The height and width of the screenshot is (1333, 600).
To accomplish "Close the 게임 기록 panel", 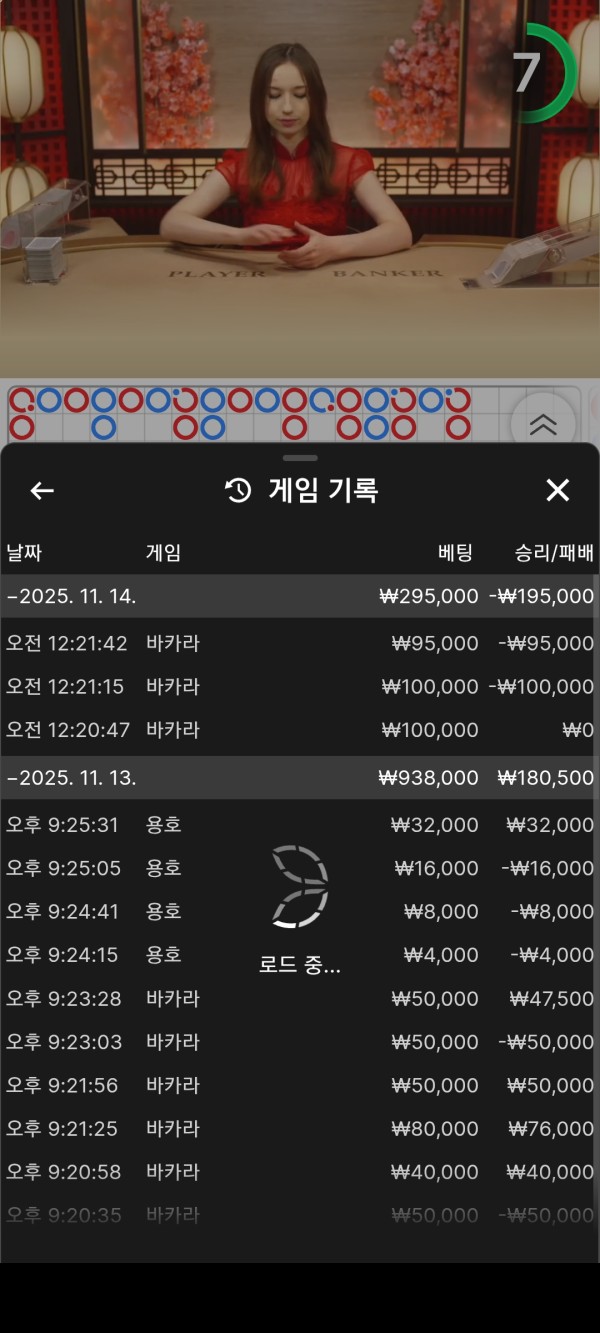I will (557, 490).
